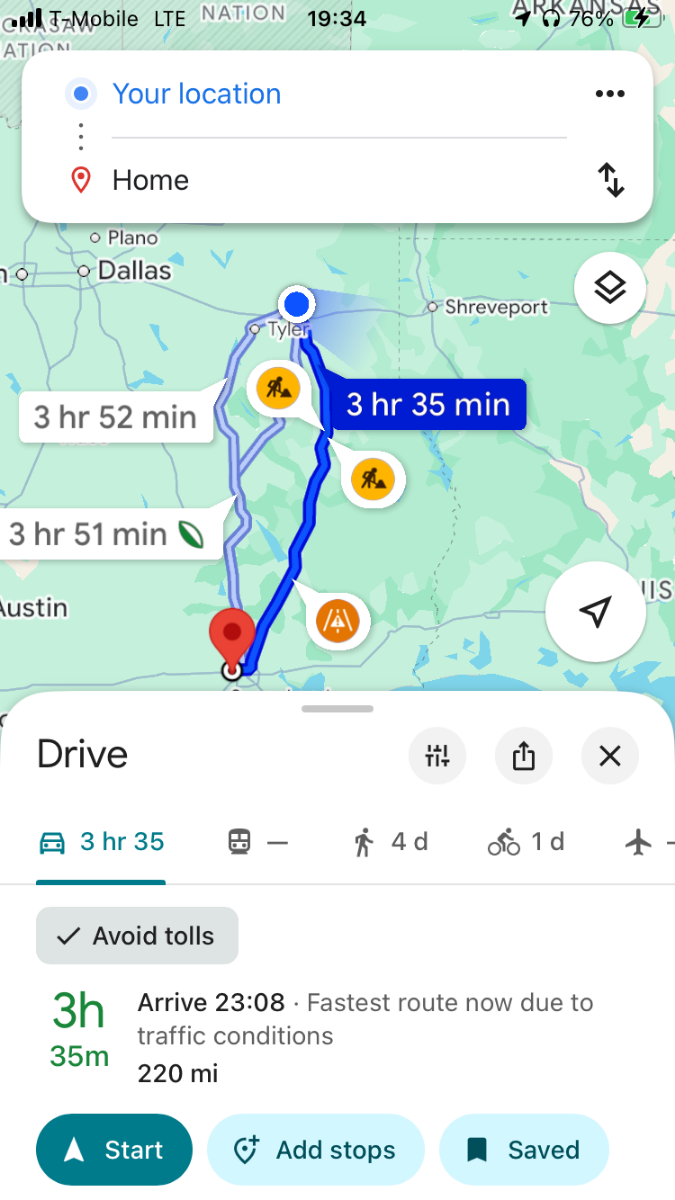Start navigation to Home

[114, 1150]
